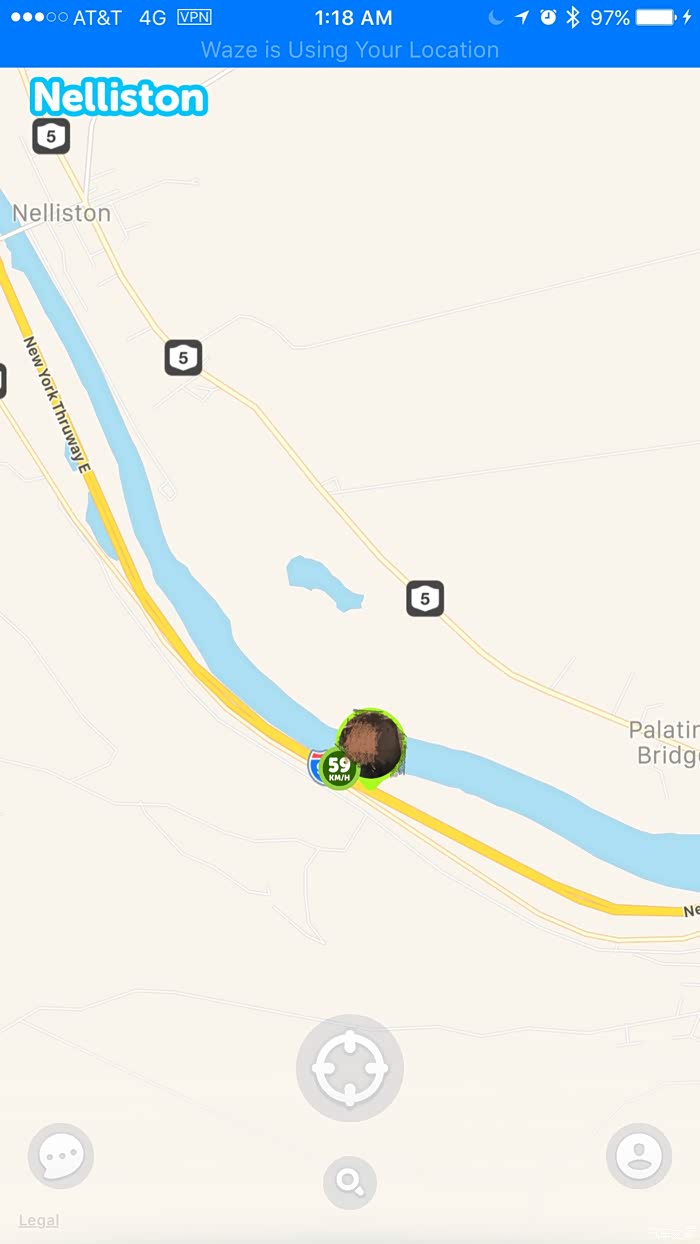This screenshot has height=1244, width=700.
Task: Open the profile icon
Action: point(639,1156)
